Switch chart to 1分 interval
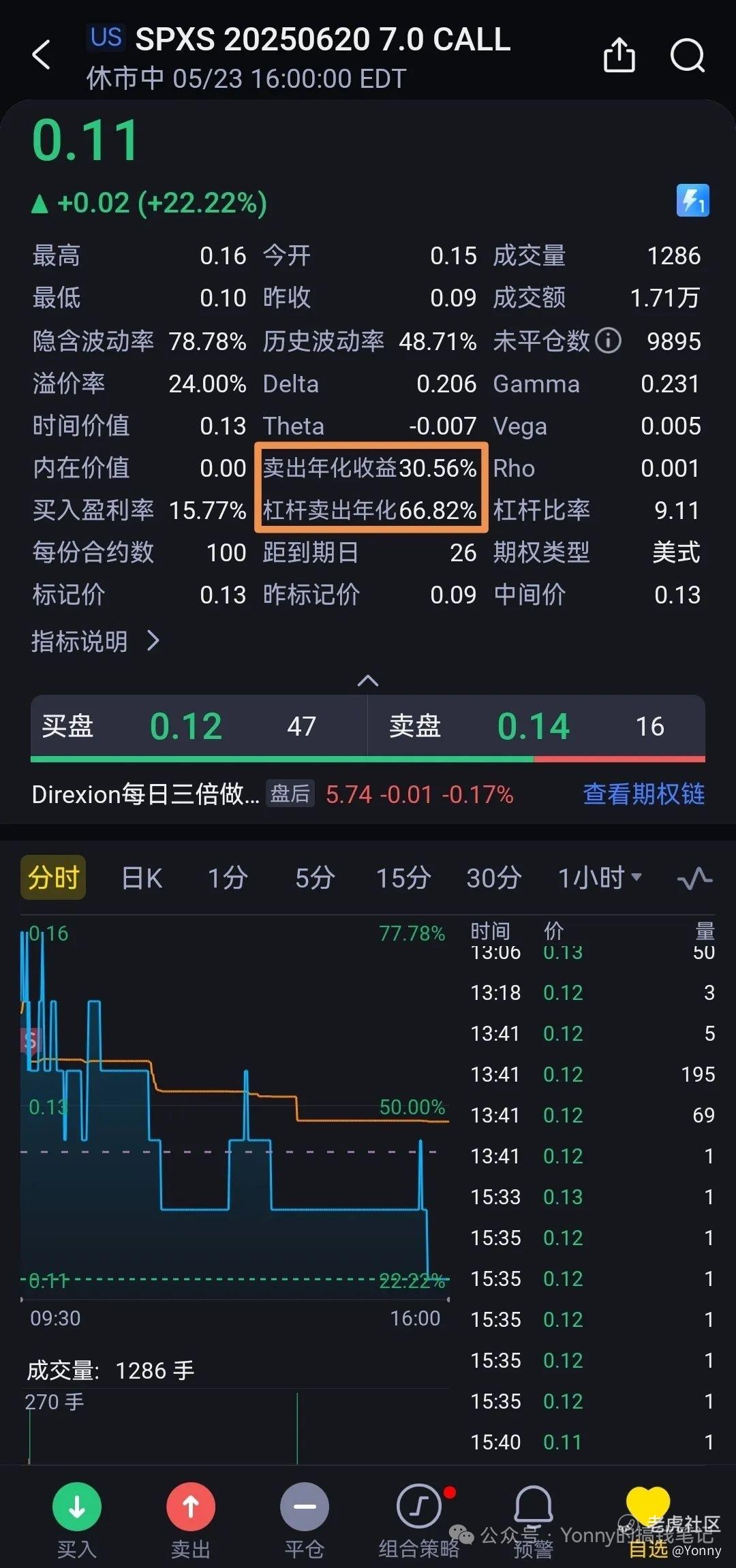Screen dimensions: 736x1568 coord(228,878)
